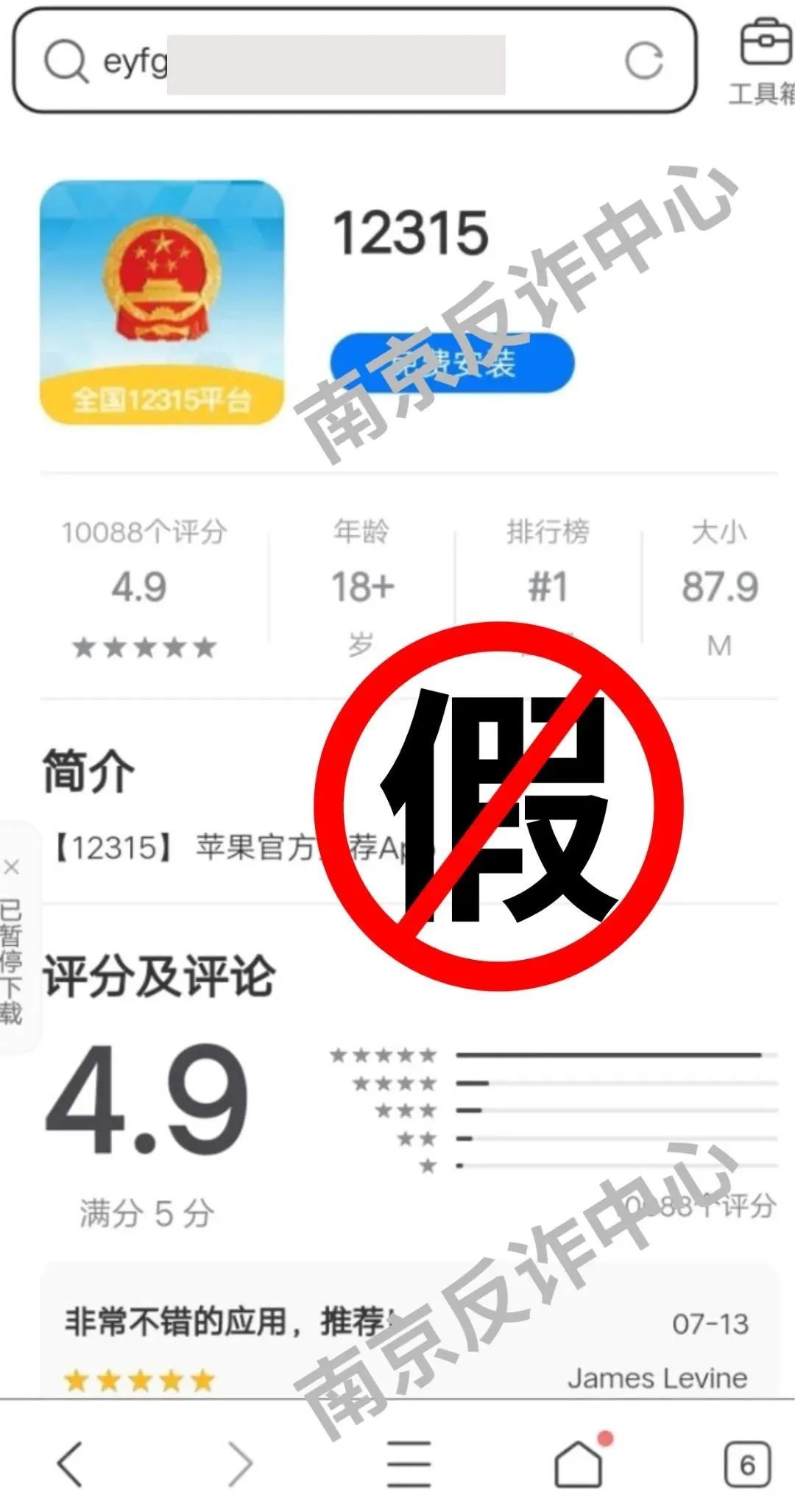The image size is (795, 1512).
Task: Go back to previous page
Action: (x=71, y=1464)
